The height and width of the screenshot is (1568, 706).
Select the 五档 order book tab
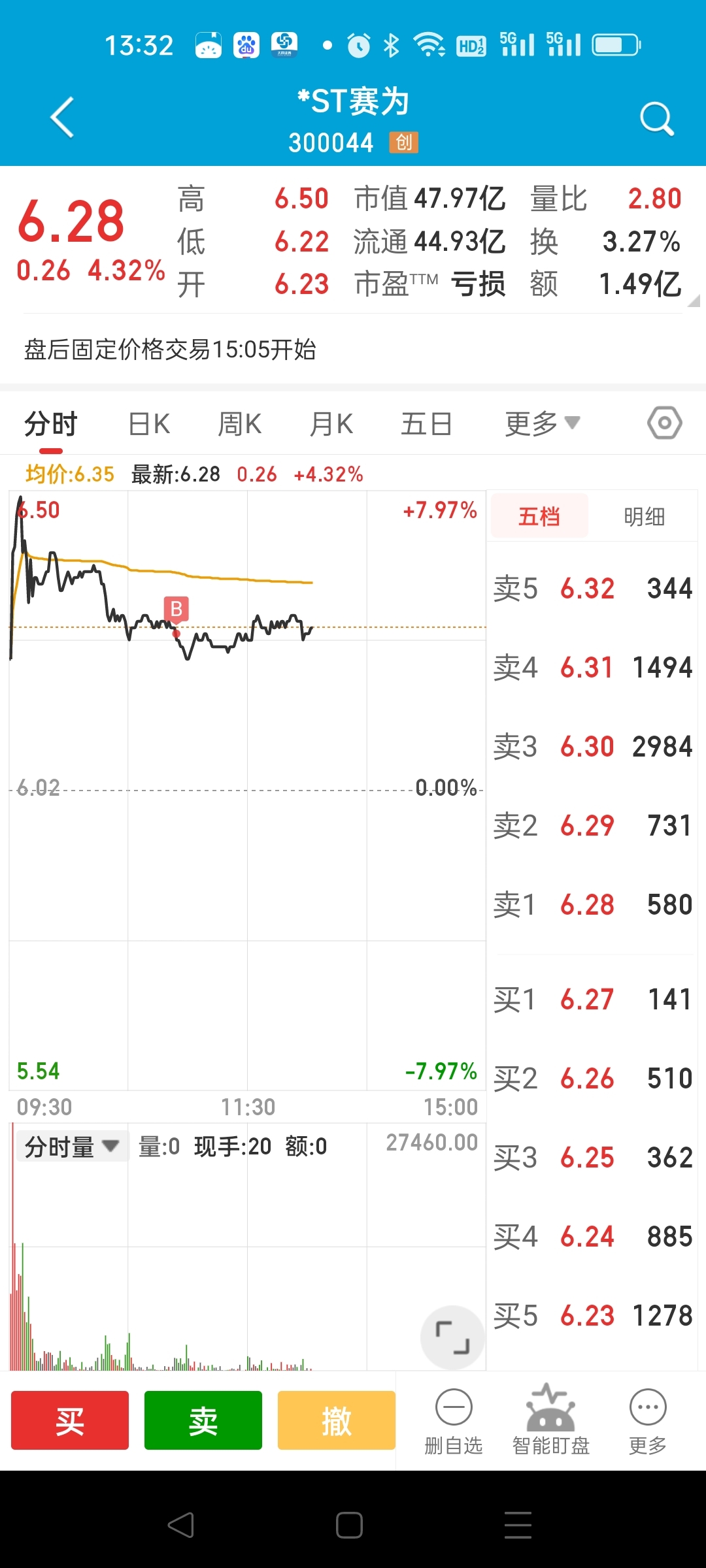tap(539, 517)
